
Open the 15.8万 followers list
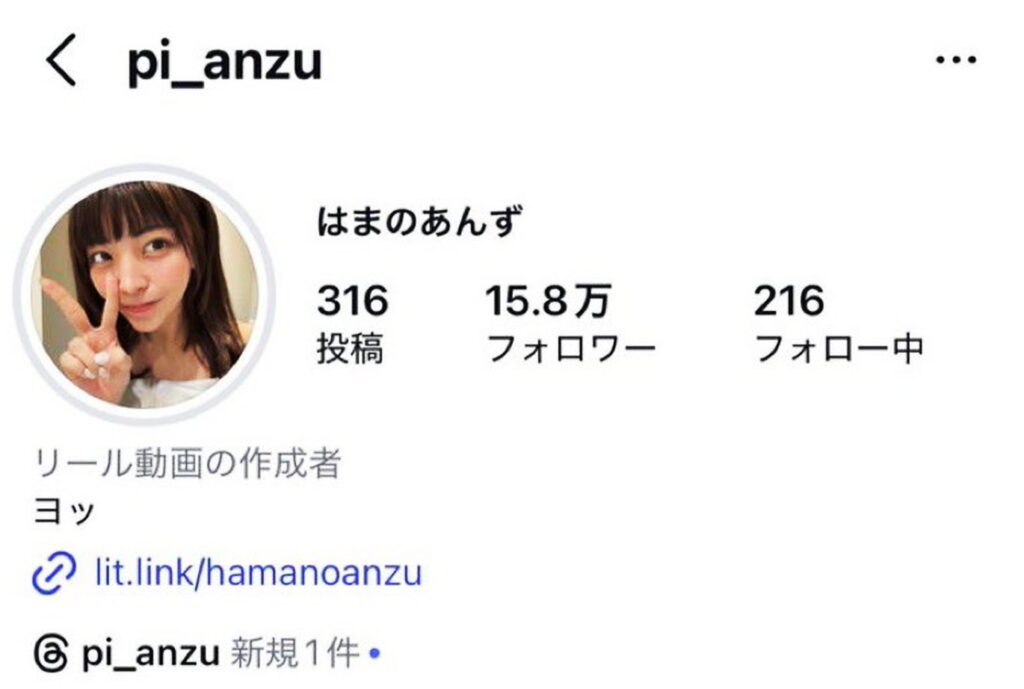coord(570,322)
